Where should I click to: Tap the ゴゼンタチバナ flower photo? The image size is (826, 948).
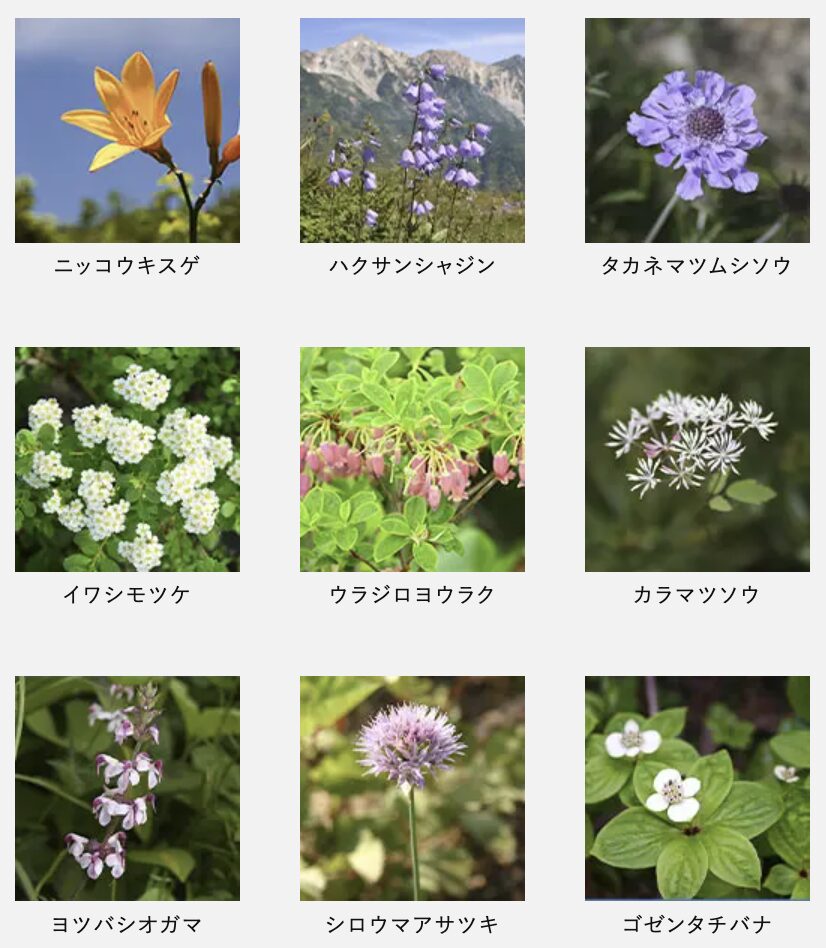[x=697, y=788]
